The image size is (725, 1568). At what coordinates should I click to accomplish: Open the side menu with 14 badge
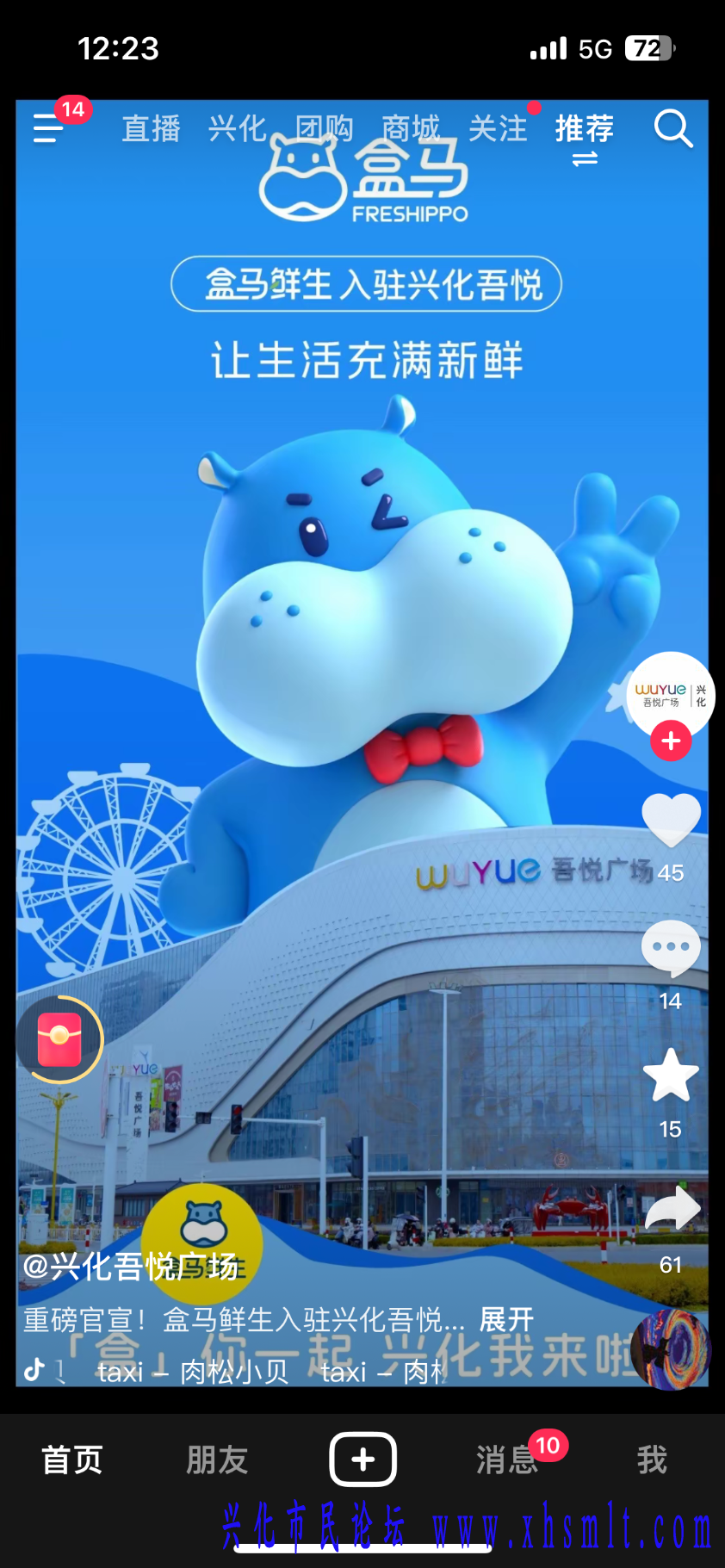(x=49, y=129)
